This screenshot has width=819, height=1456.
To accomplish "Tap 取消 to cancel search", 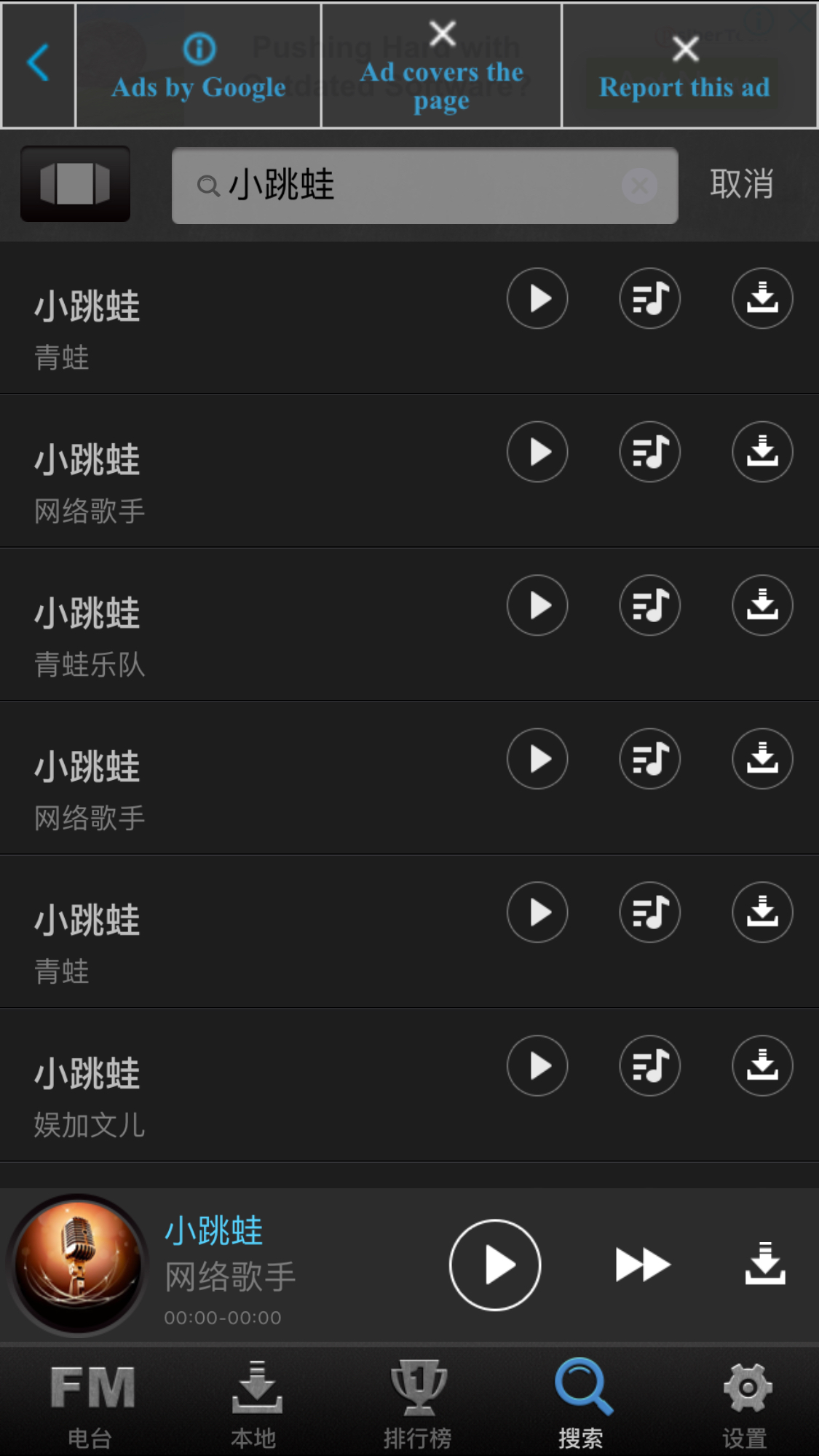I will point(741,184).
